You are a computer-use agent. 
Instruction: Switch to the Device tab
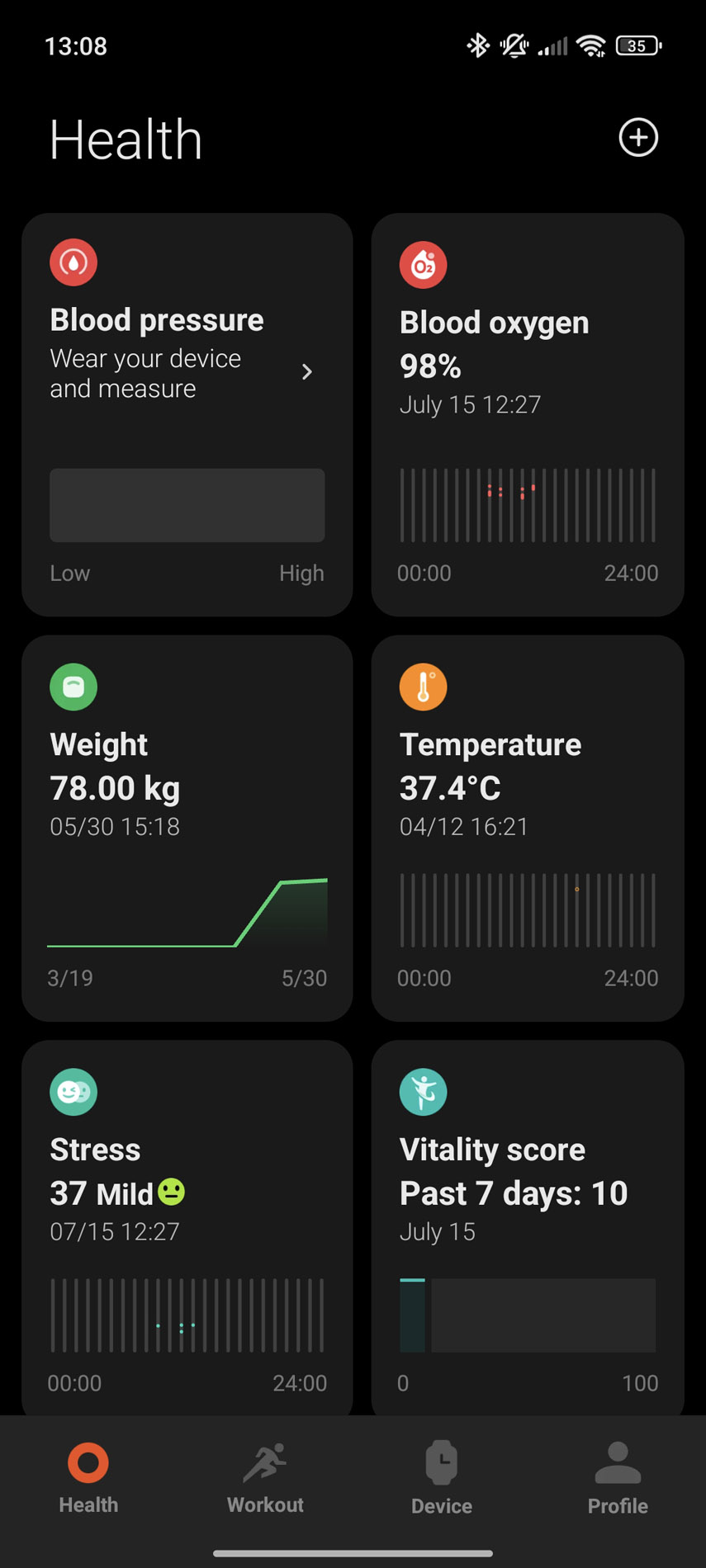pyautogui.click(x=442, y=1478)
